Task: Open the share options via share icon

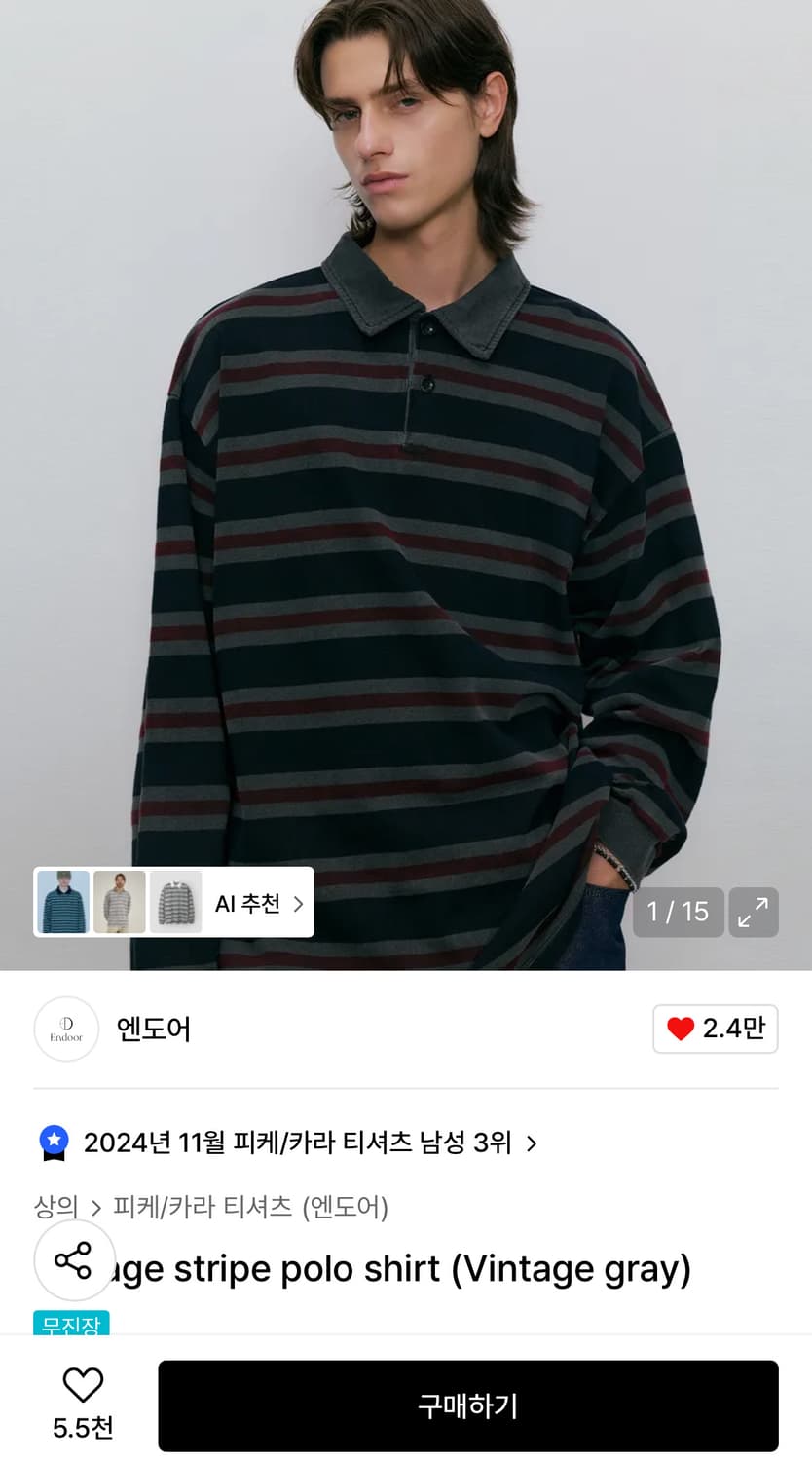Action: click(x=75, y=1260)
